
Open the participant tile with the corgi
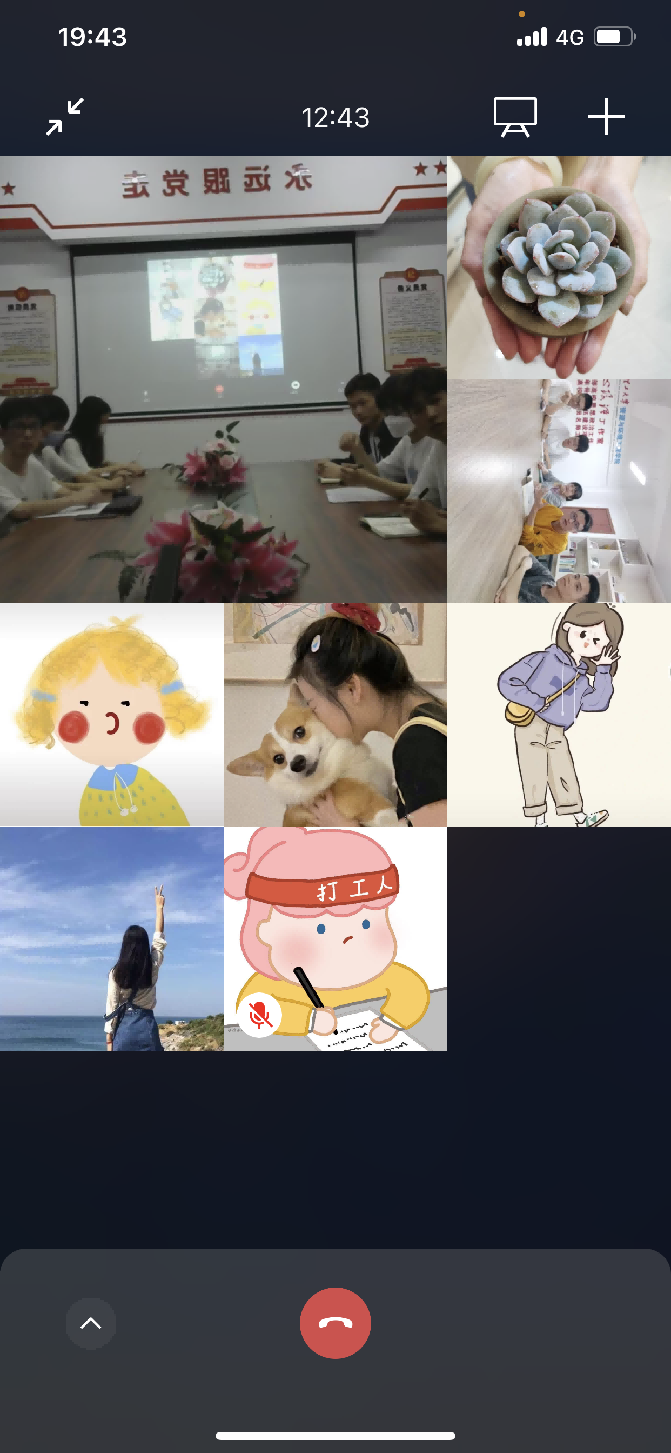tap(335, 714)
